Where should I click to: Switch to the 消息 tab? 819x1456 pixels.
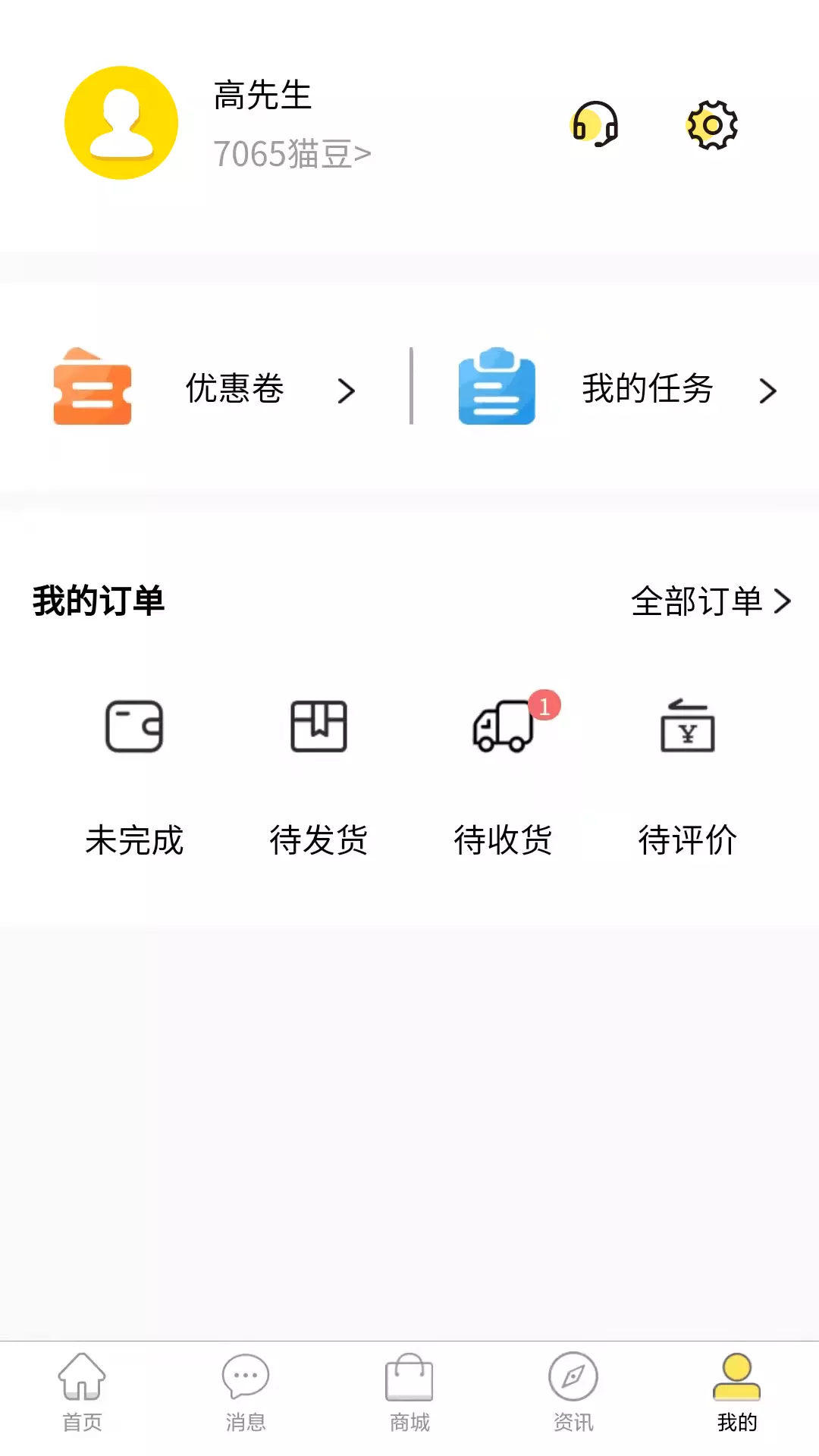tap(246, 1392)
